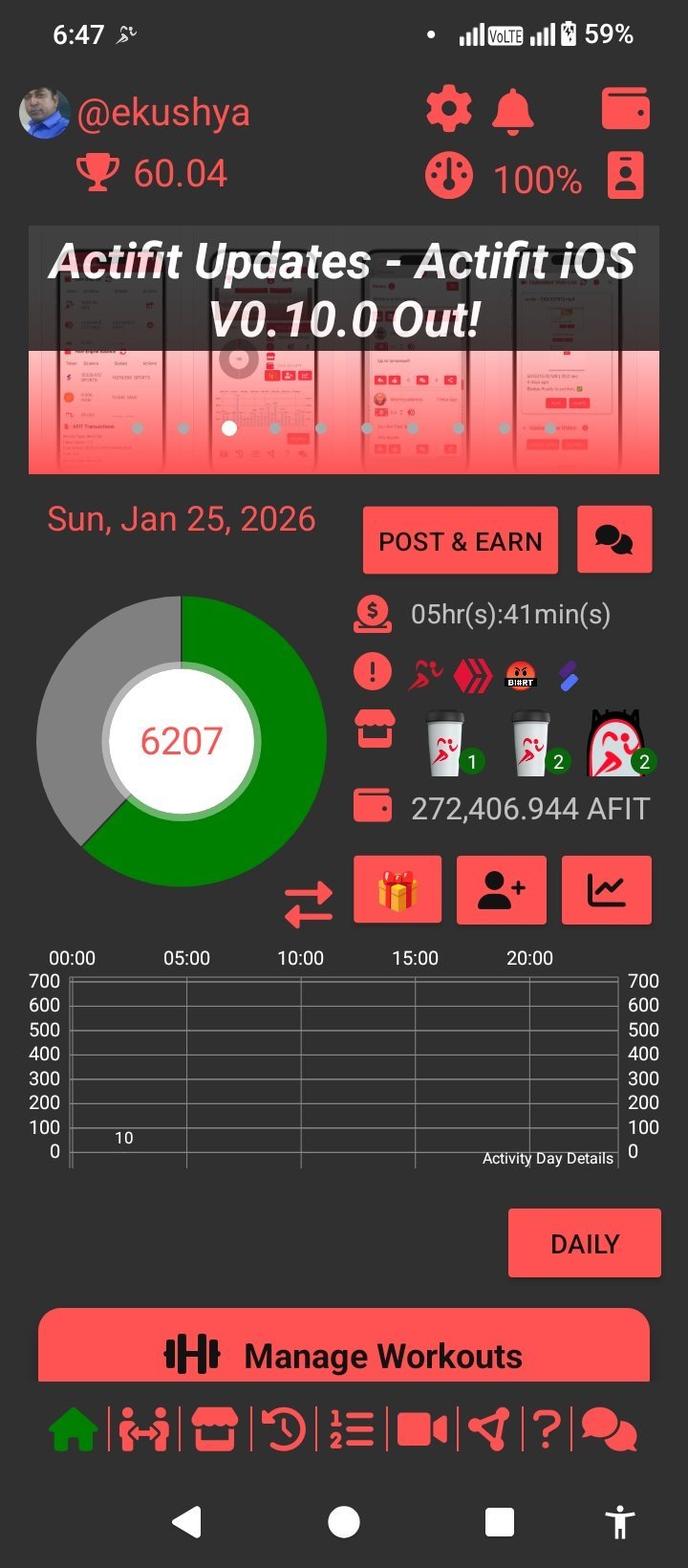Open the wallet icon in the header
688x1568 pixels.
[x=626, y=109]
